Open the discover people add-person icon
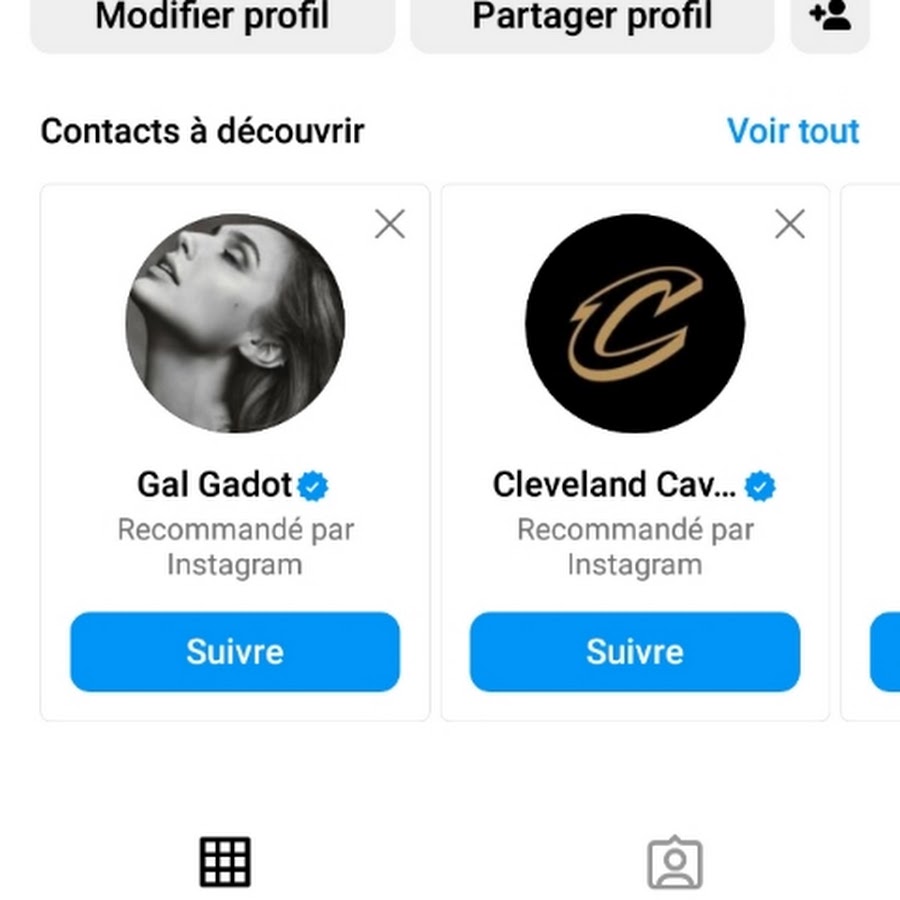Viewport: 900px width, 900px height. coord(830,18)
